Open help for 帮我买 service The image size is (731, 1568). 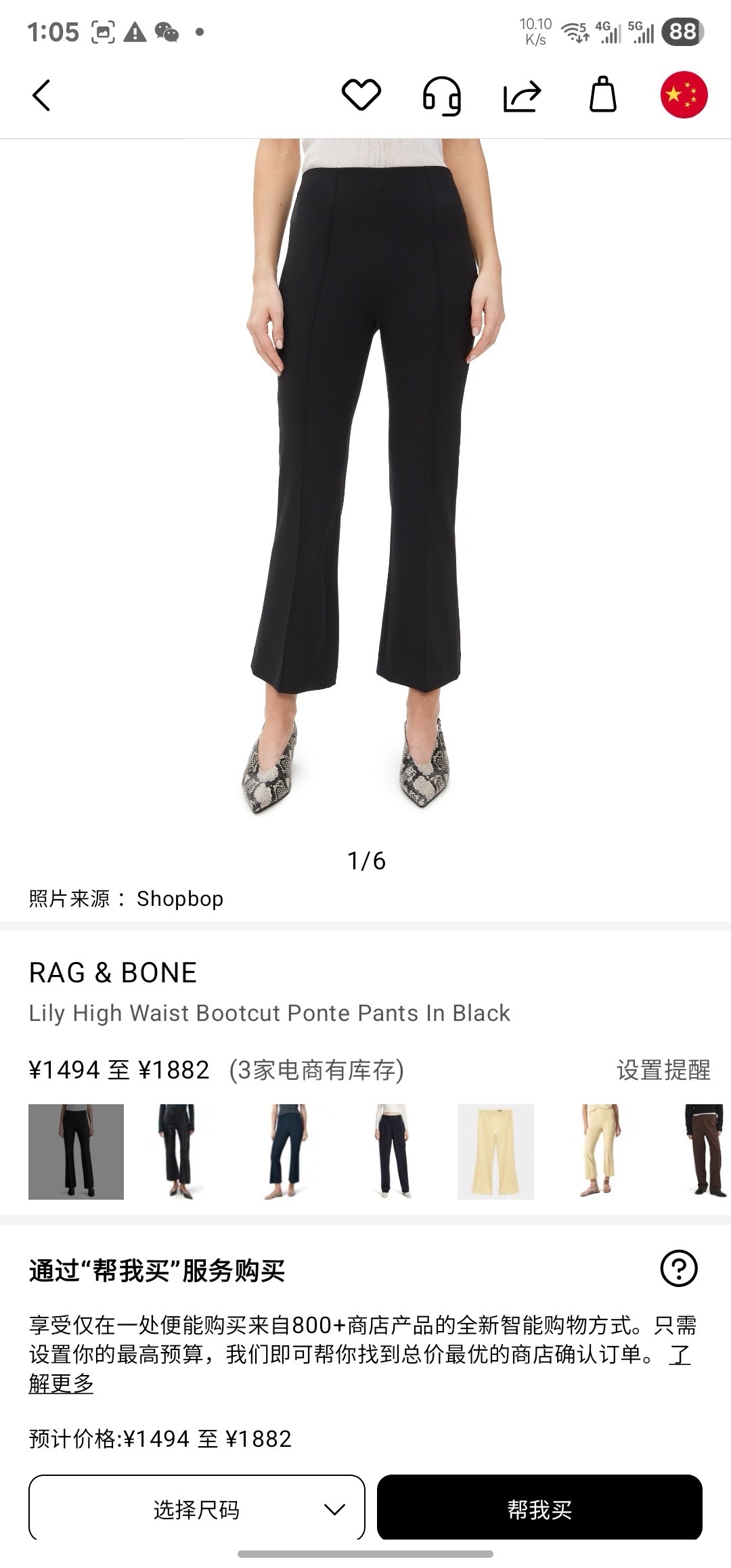tap(678, 1269)
